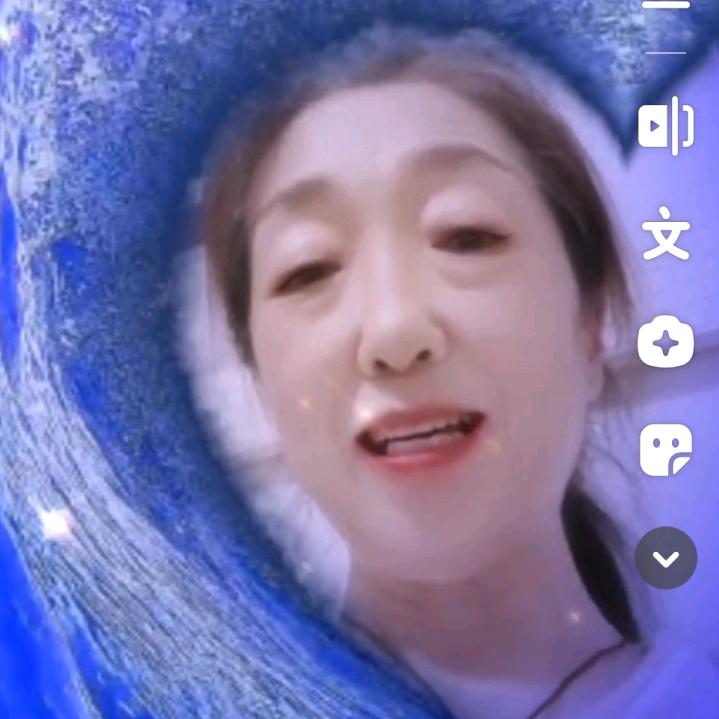719x719 pixels.
Task: Open the sparkle effects tool
Action: click(x=666, y=343)
